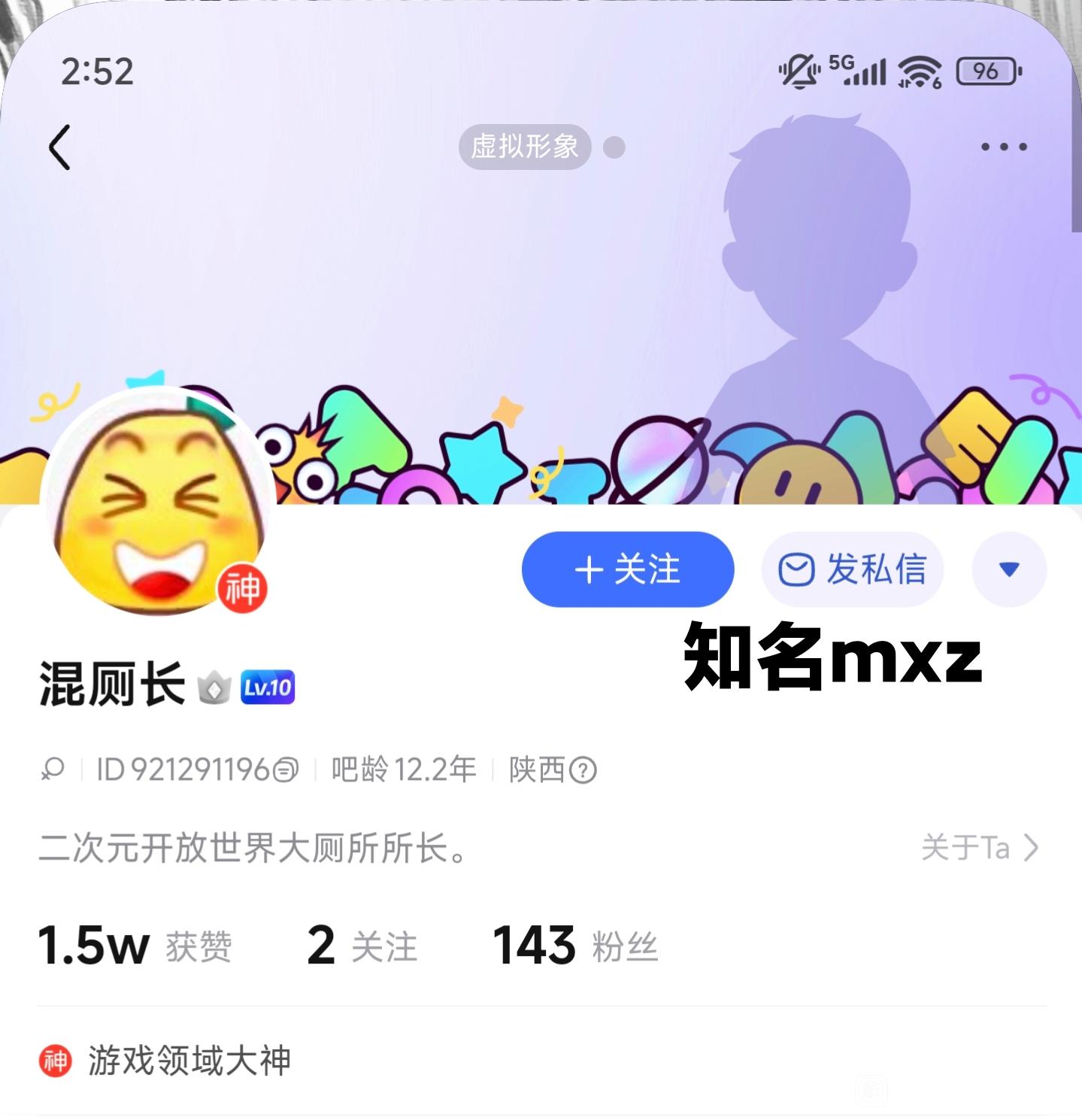
Task: View the 143 粉丝 followers list
Action: coord(575,945)
